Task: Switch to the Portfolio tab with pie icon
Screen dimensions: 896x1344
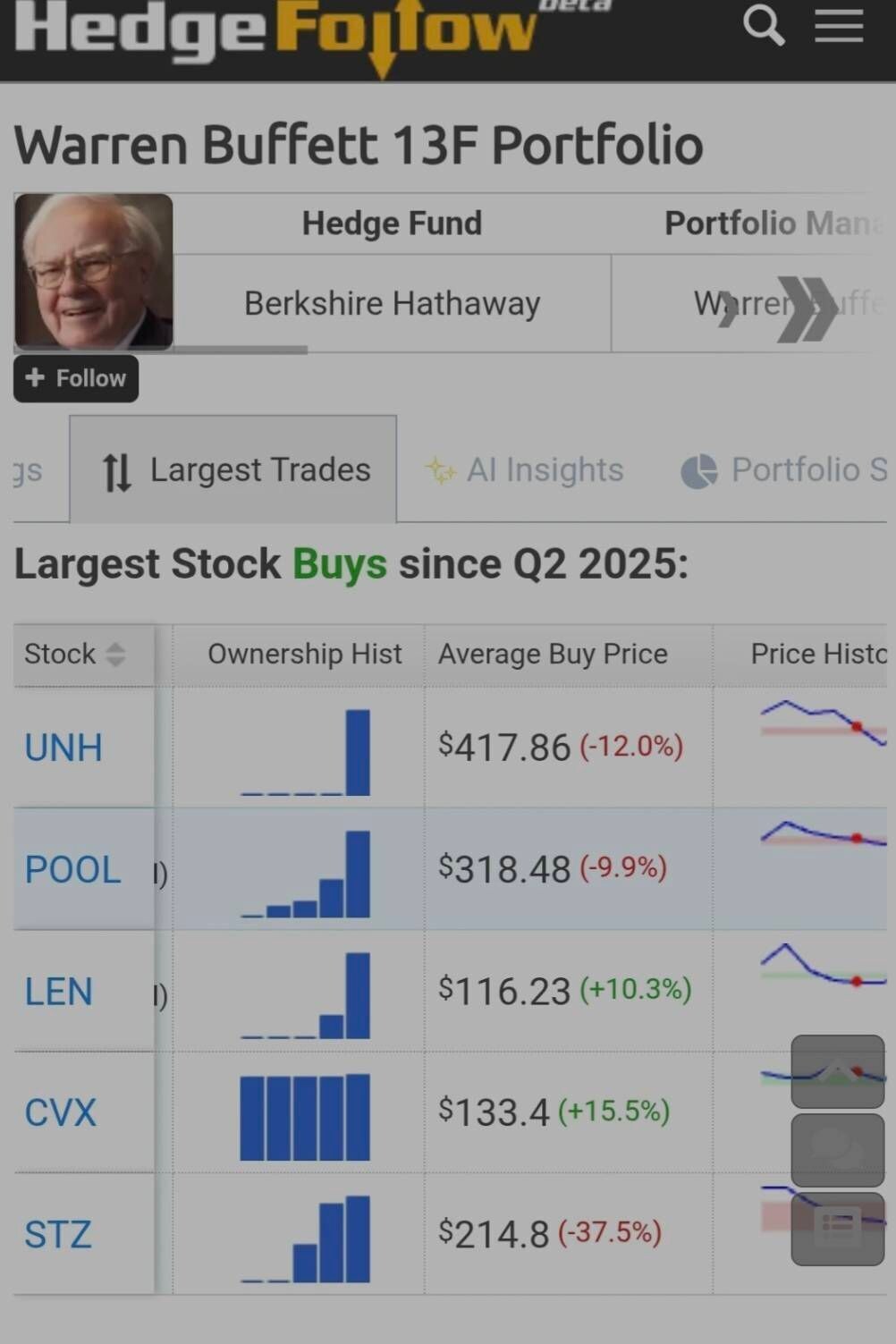Action: coord(784,469)
